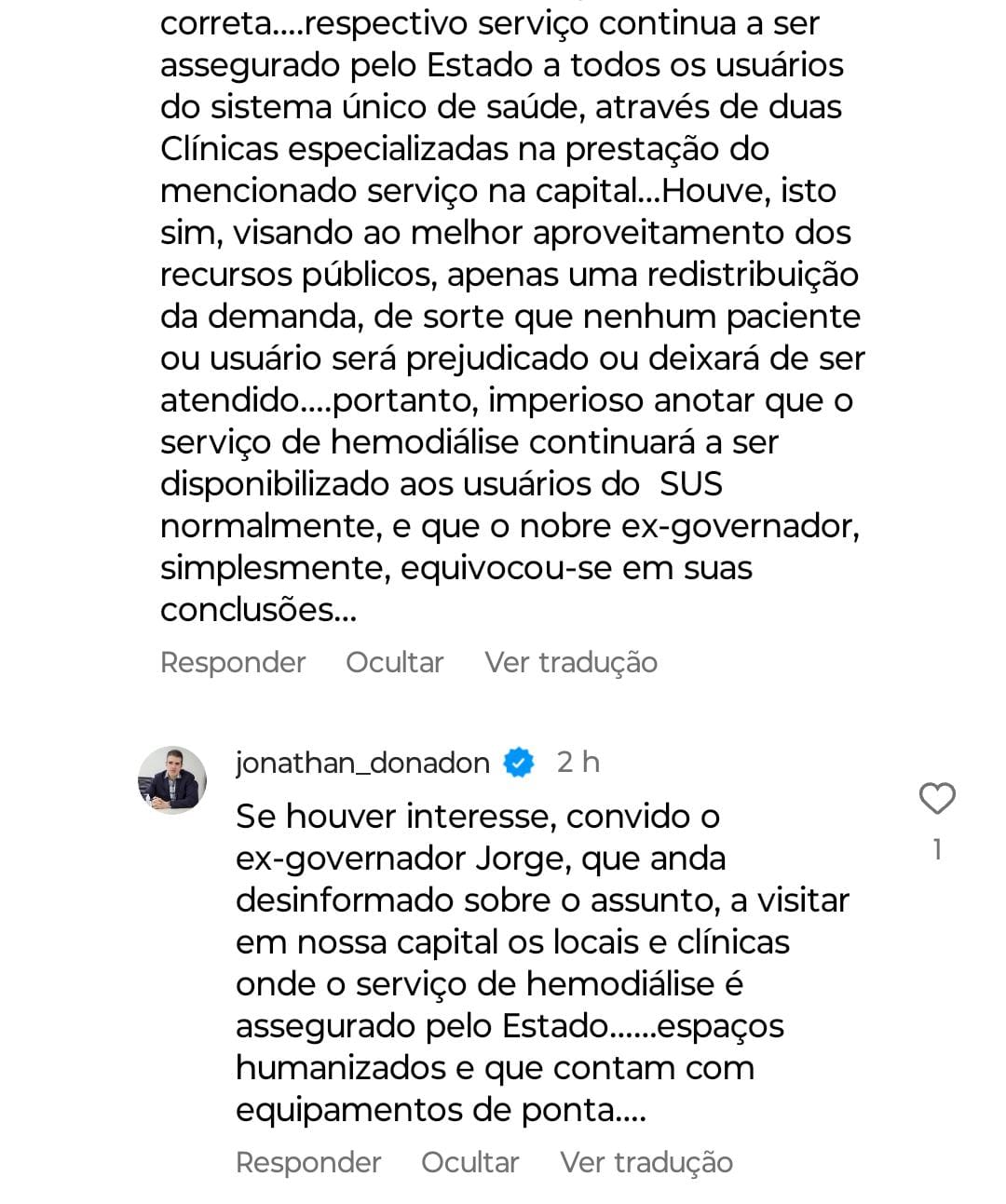Tap Responder under jonathan_donadon's comment
1006x1204 pixels.
(x=308, y=1162)
